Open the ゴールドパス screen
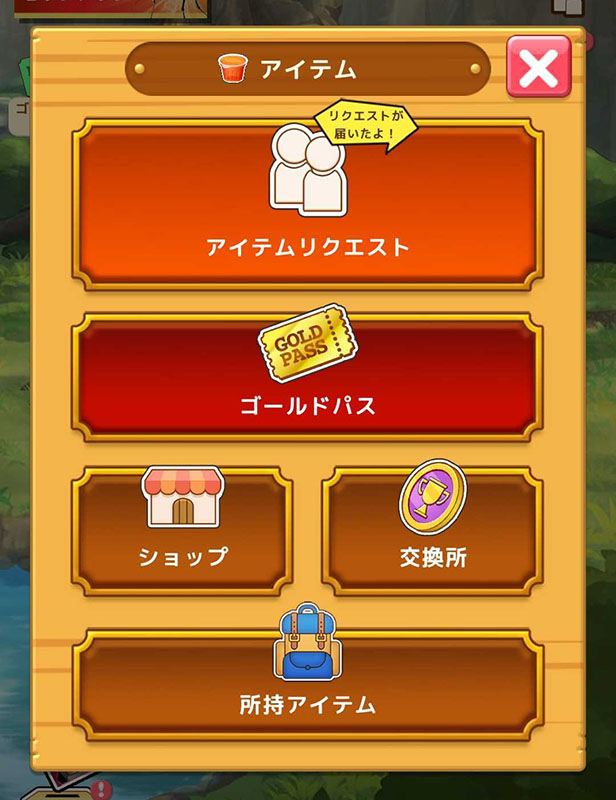This screenshot has width=616, height=800. [307, 379]
